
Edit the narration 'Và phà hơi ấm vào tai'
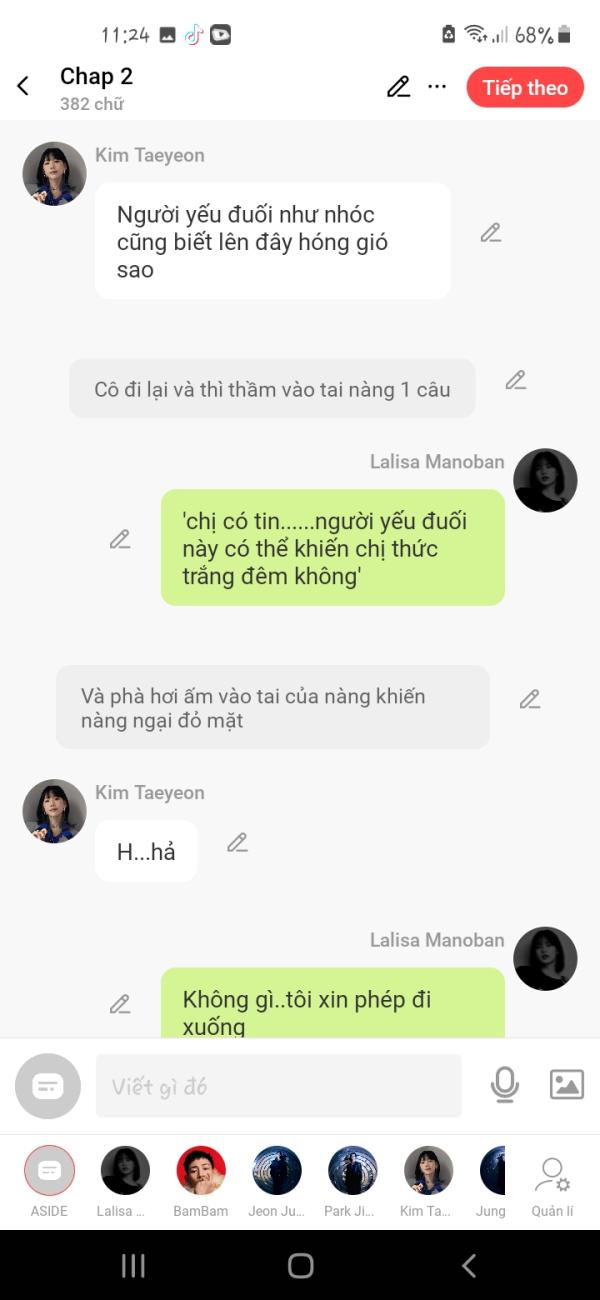click(x=529, y=700)
